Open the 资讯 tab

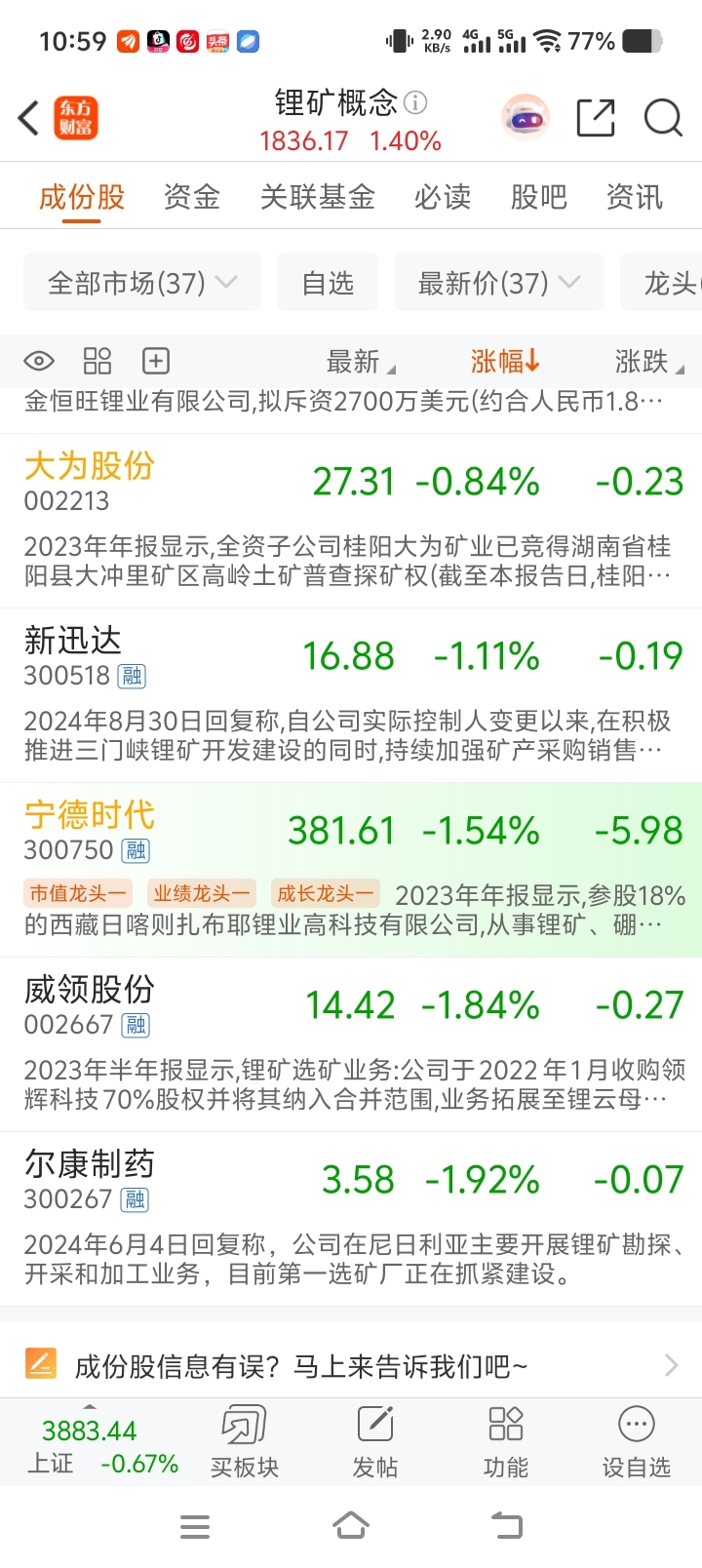[634, 197]
